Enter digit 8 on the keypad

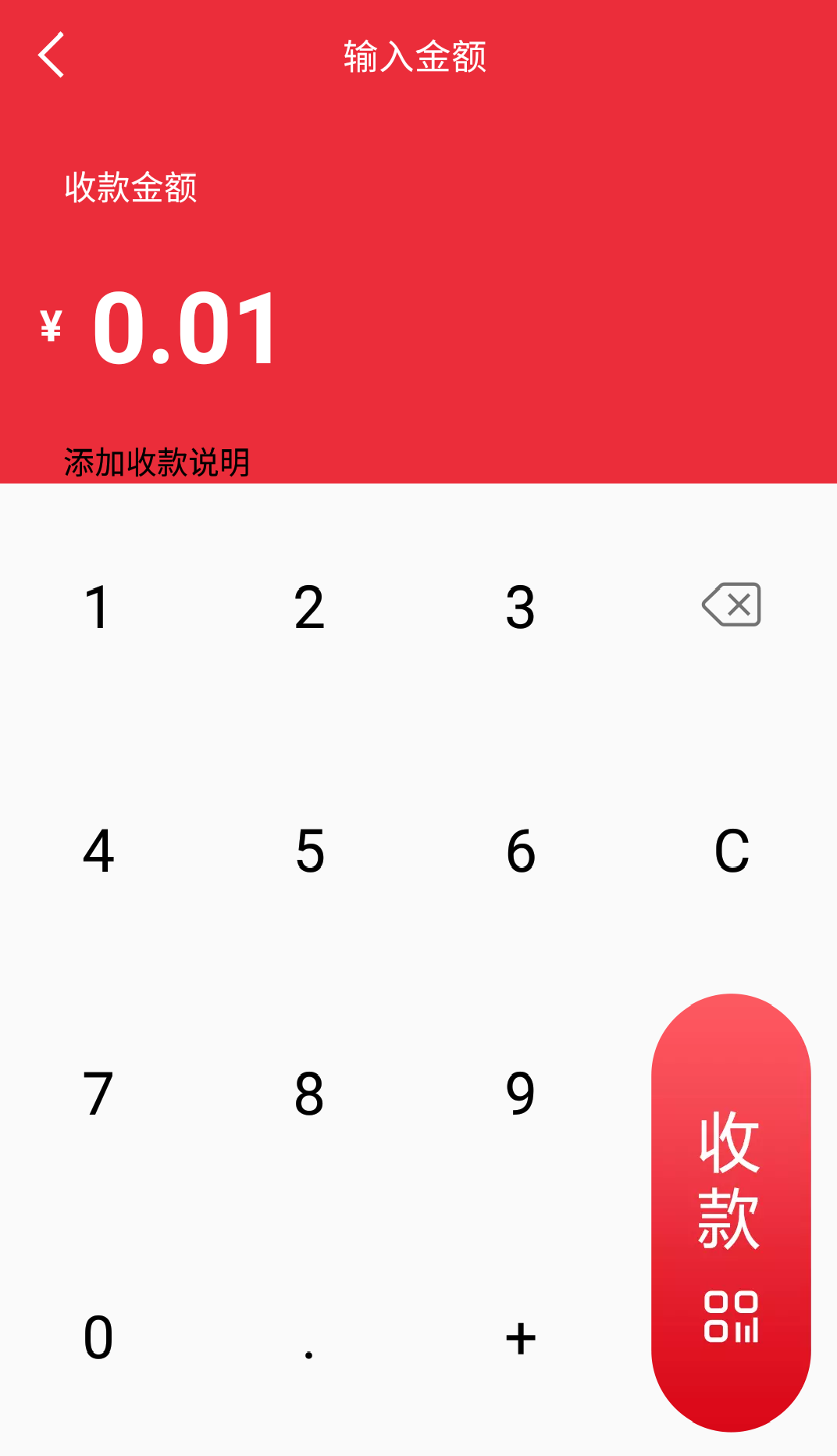click(x=309, y=1094)
